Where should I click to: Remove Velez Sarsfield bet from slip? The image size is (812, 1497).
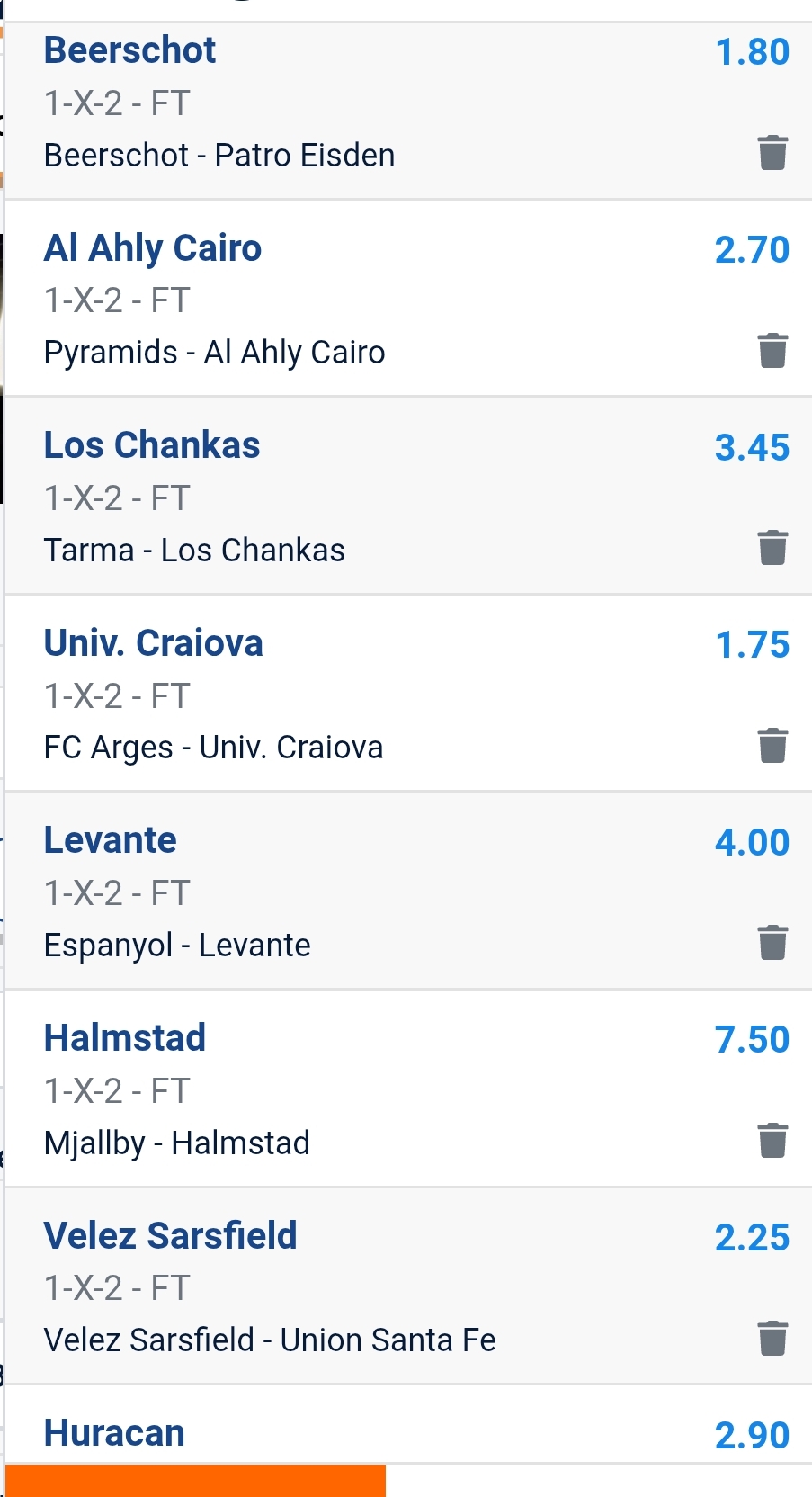772,1339
